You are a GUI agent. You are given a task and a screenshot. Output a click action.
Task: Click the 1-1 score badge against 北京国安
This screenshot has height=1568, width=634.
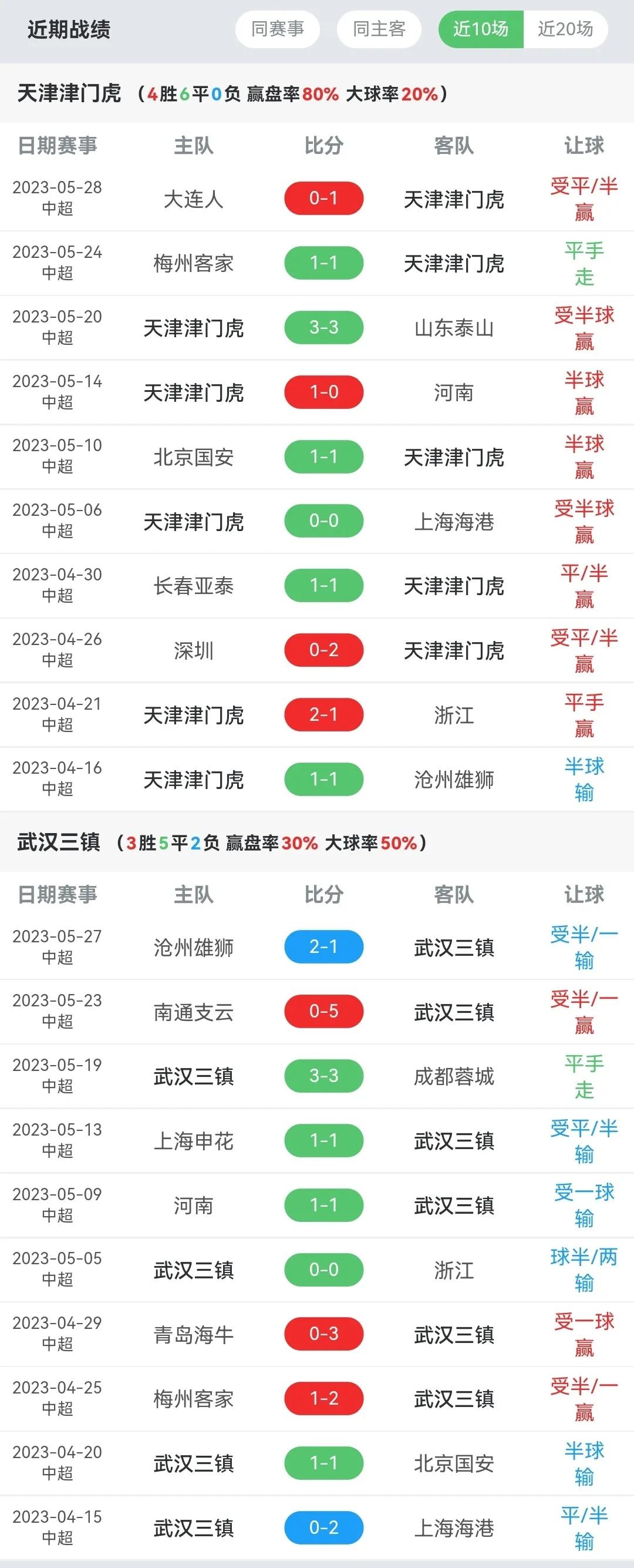pos(324,457)
